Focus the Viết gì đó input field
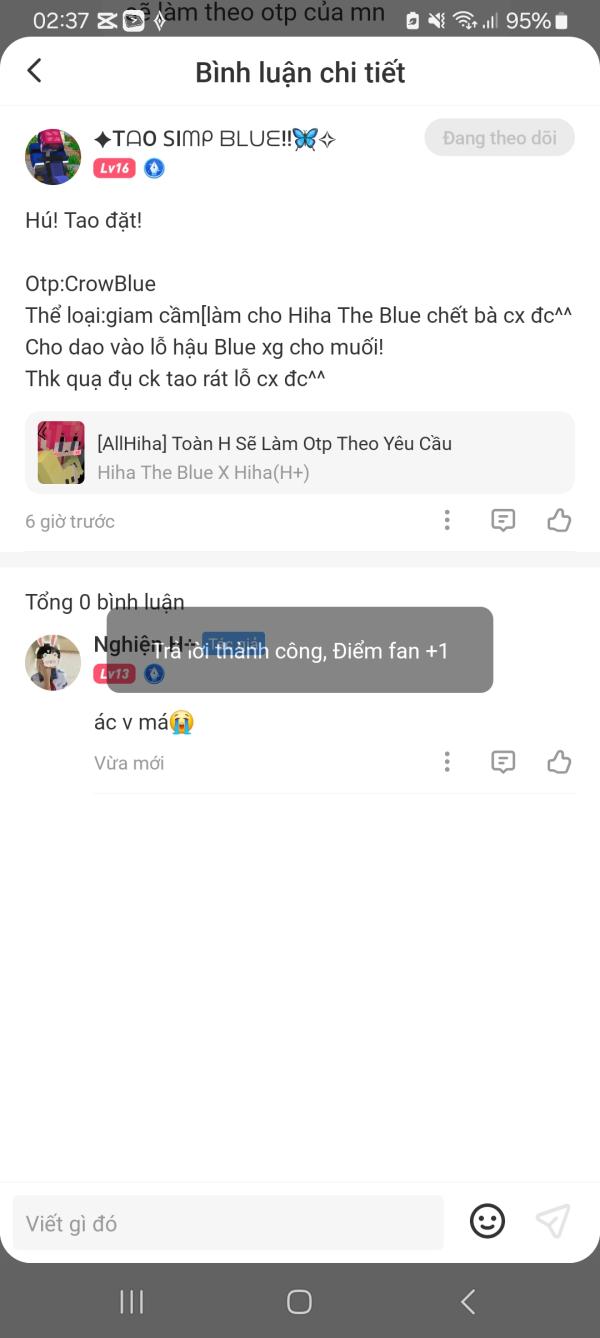Image resolution: width=600 pixels, height=1338 pixels. [x=228, y=1223]
